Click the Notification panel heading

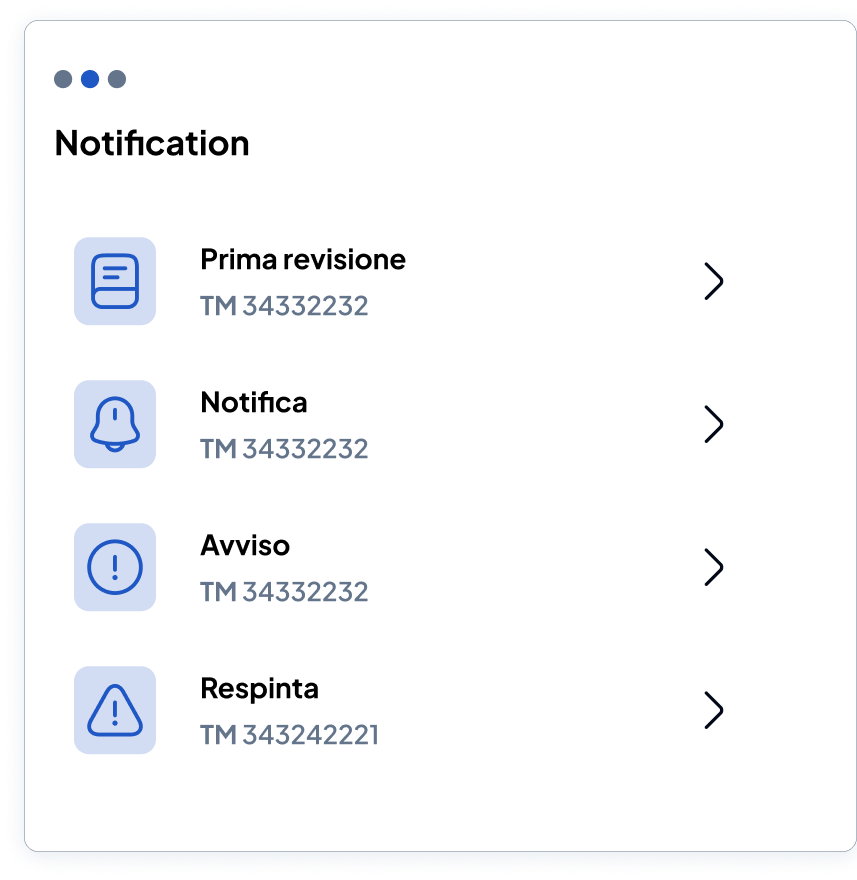152,143
